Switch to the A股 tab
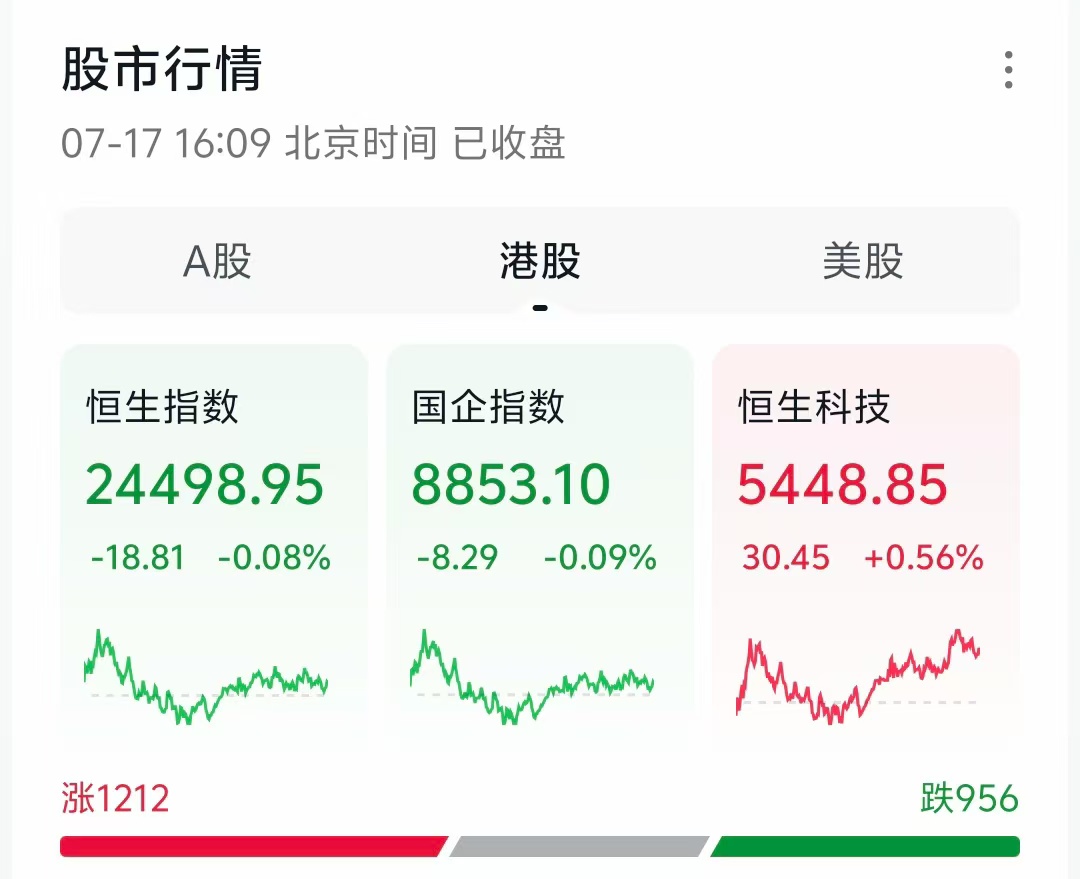 pos(217,262)
